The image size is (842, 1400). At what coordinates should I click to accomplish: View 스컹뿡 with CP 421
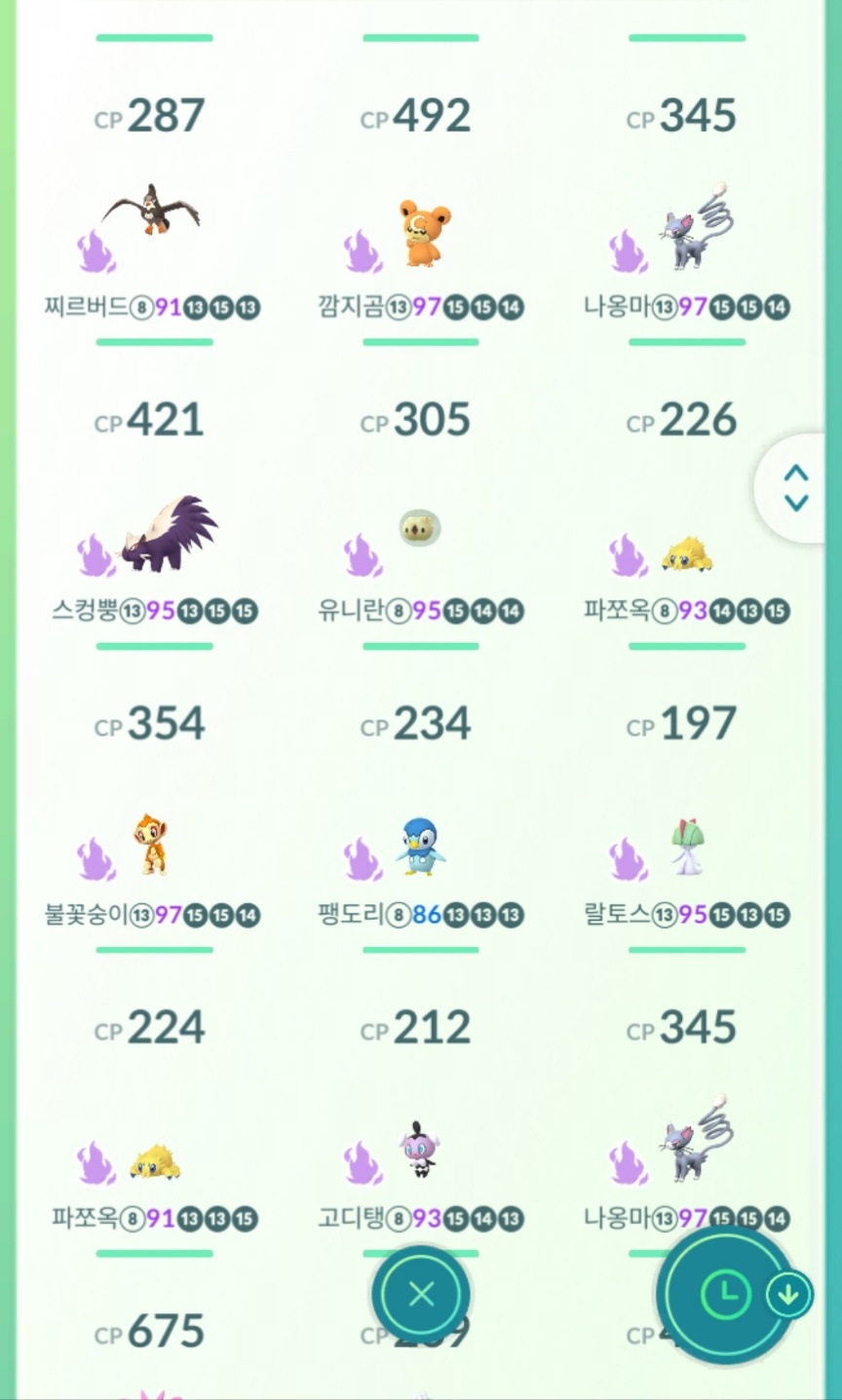point(167,535)
